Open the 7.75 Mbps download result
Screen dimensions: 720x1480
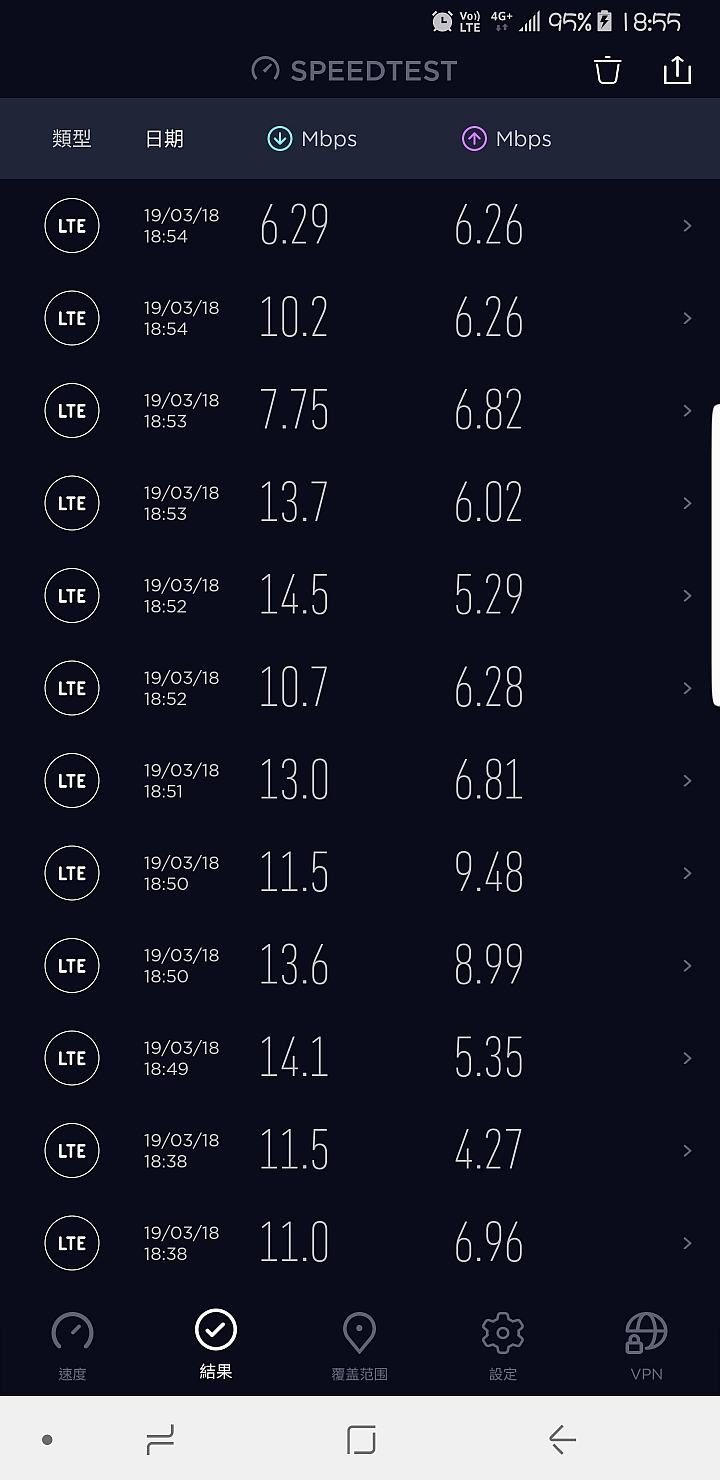[360, 411]
